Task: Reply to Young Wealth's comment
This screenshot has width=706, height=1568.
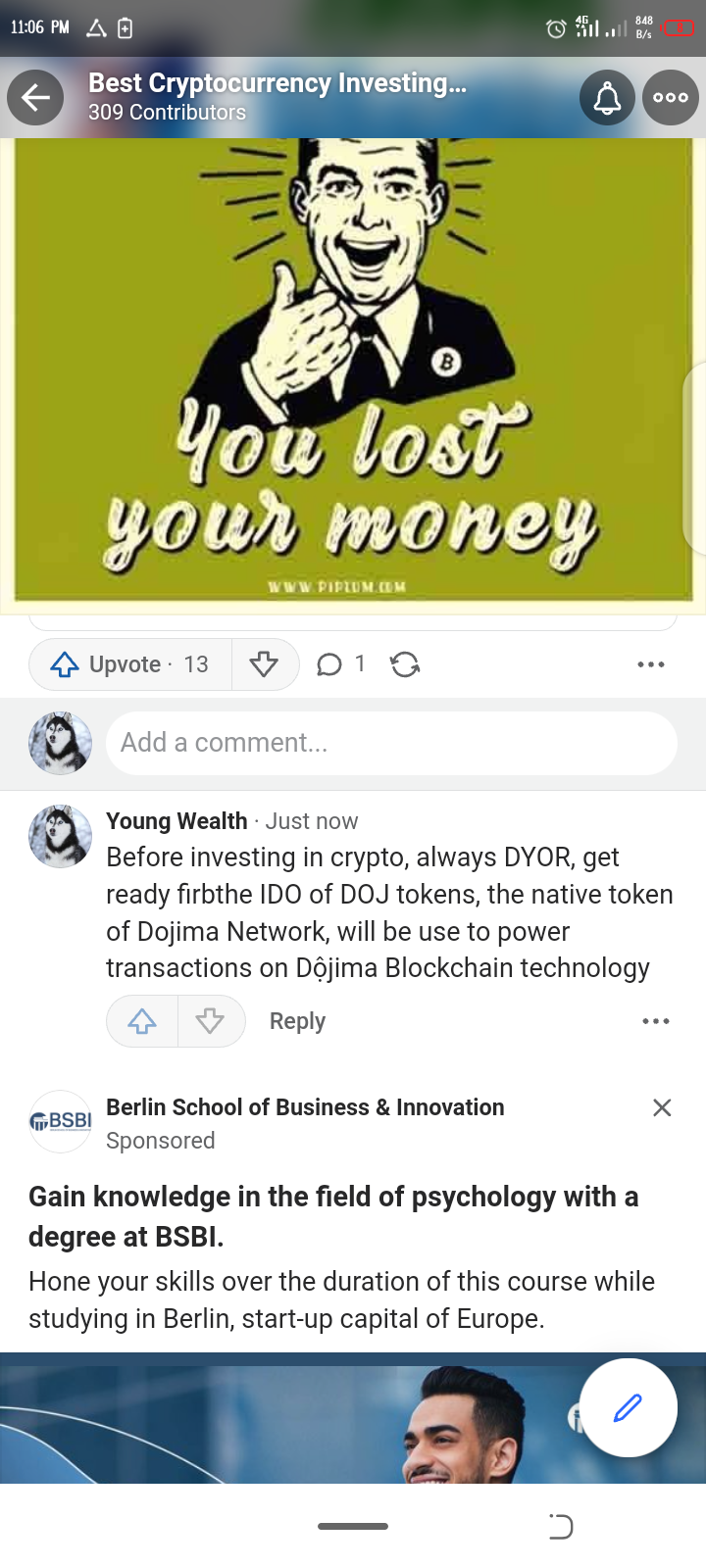Action: (x=297, y=1021)
